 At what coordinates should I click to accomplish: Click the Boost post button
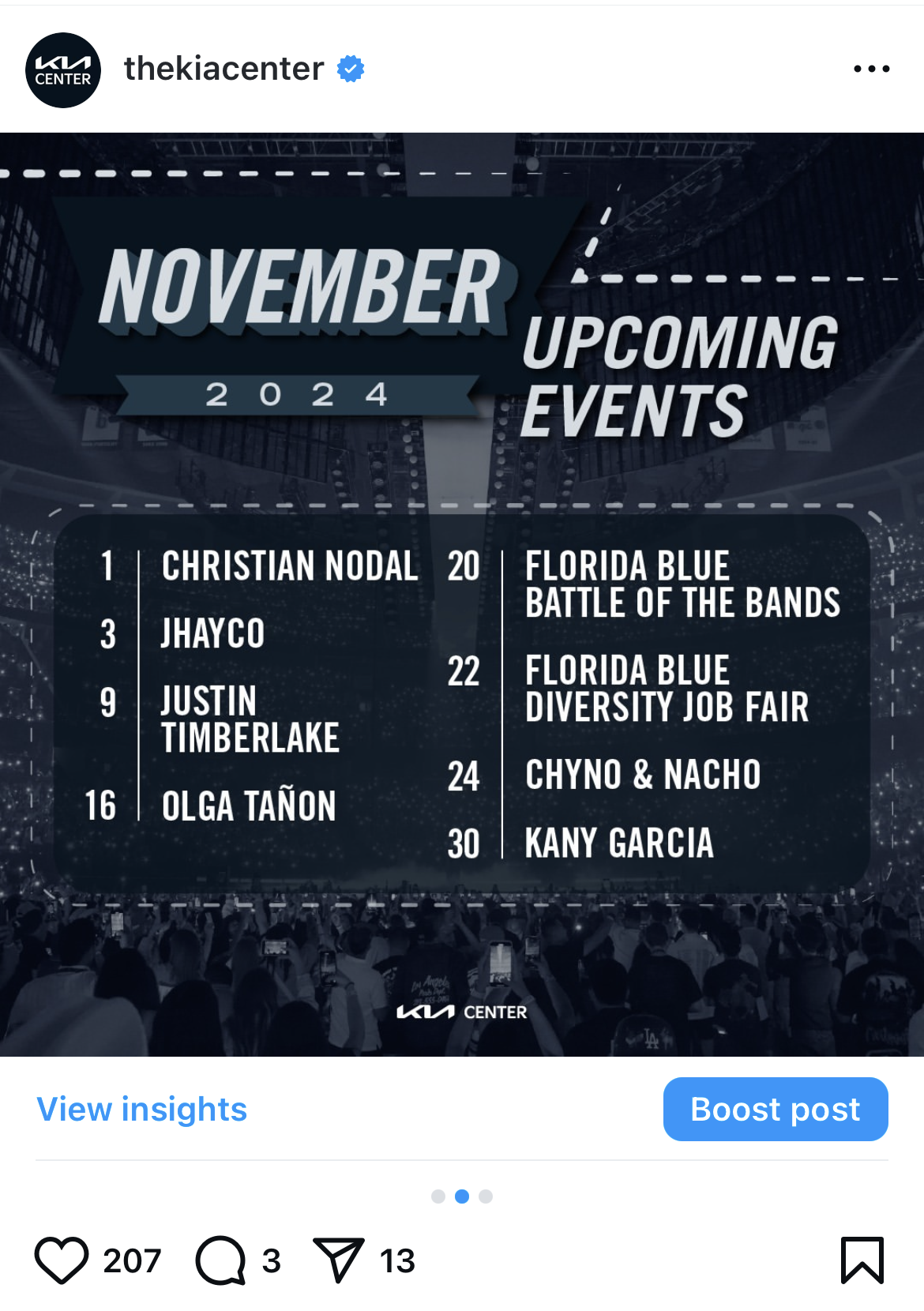(x=775, y=1109)
